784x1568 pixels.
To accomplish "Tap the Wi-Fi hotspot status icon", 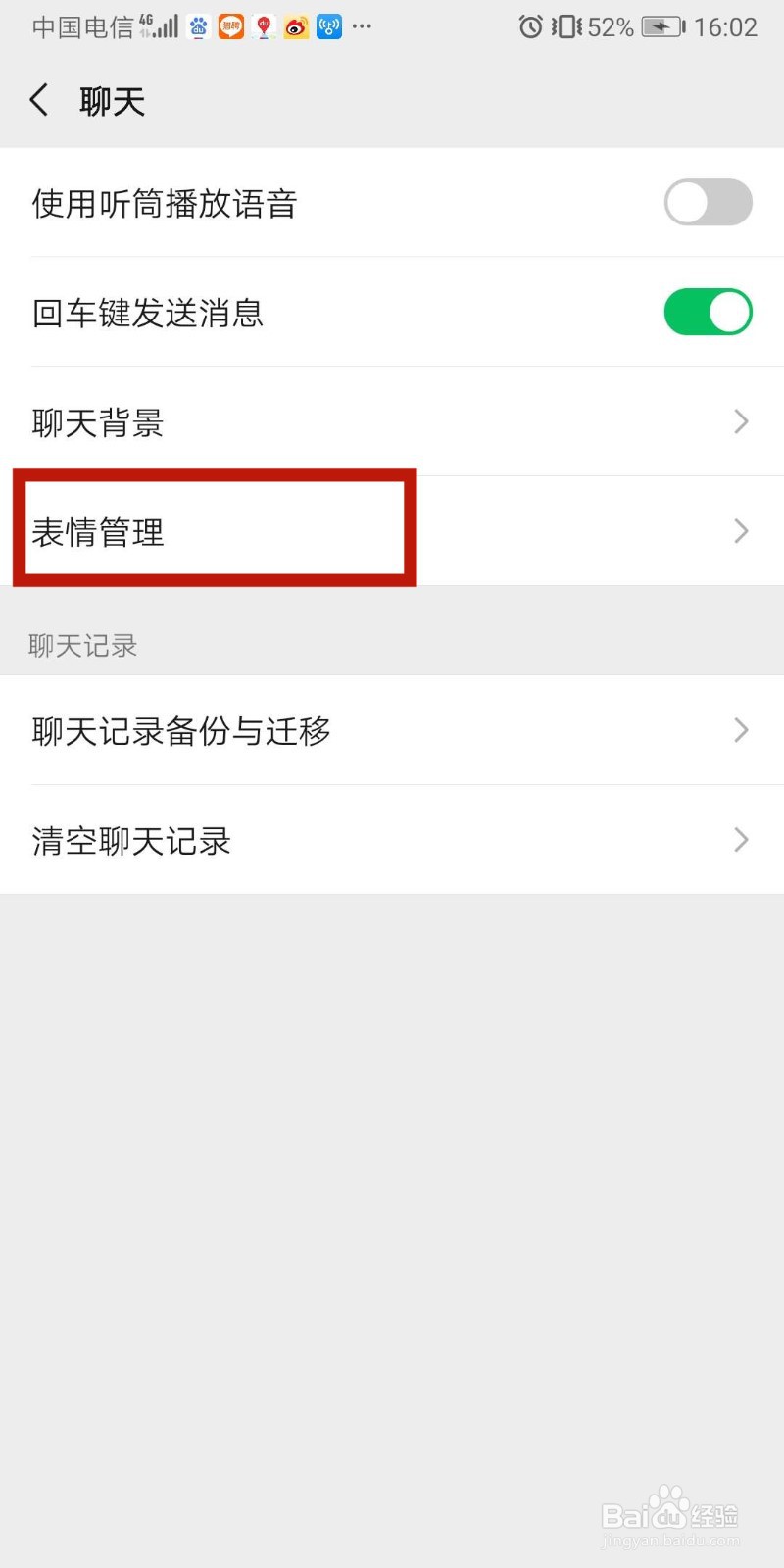I will click(327, 26).
